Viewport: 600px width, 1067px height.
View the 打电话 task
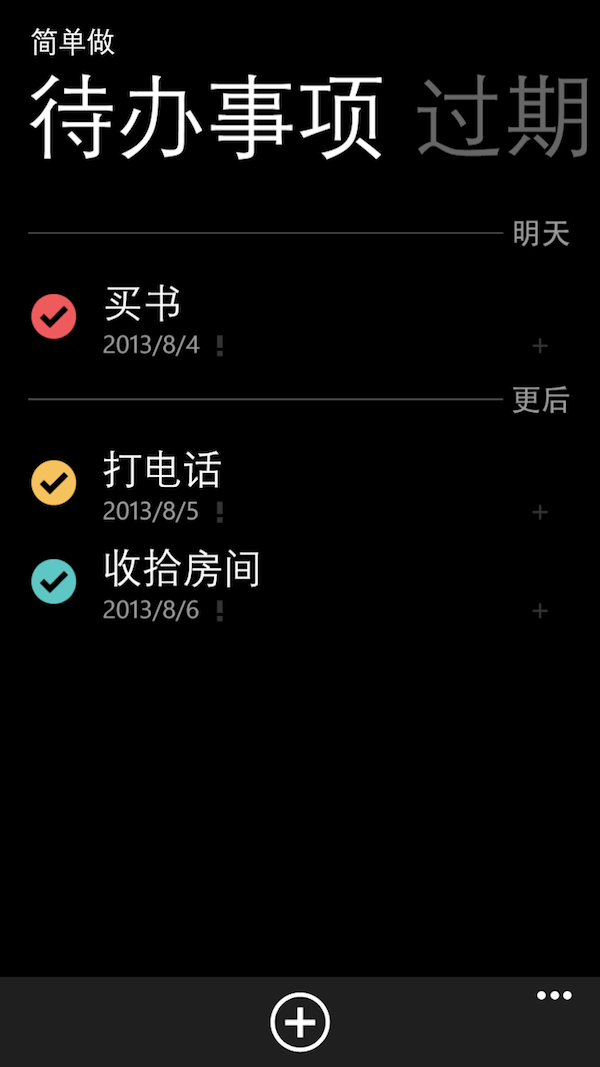pyautogui.click(x=162, y=470)
